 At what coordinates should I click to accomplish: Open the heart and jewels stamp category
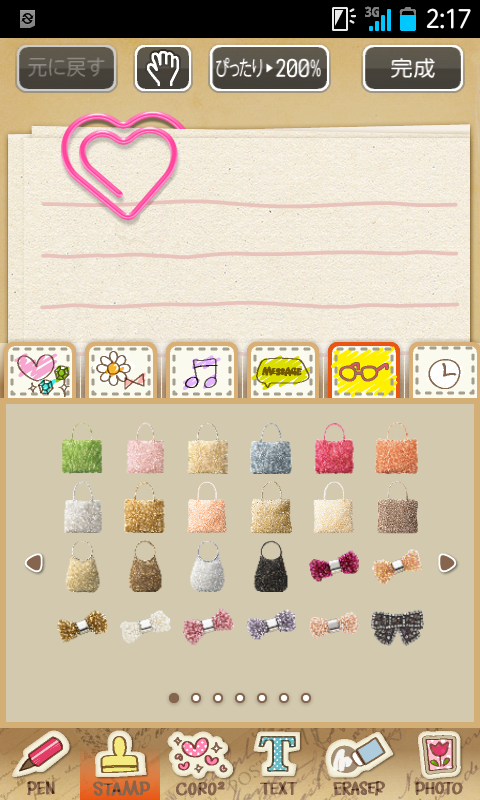[40, 371]
